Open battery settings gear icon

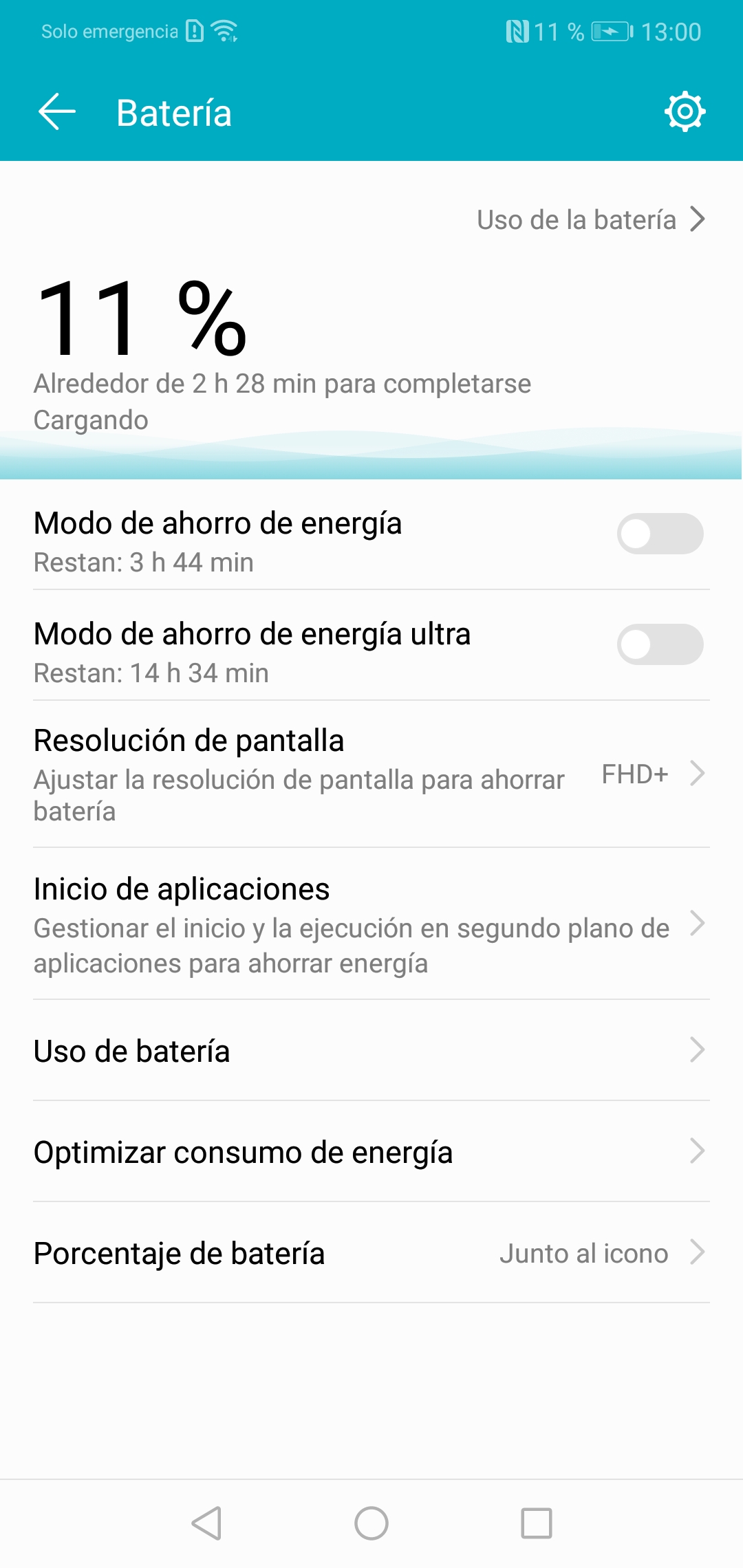click(x=685, y=112)
